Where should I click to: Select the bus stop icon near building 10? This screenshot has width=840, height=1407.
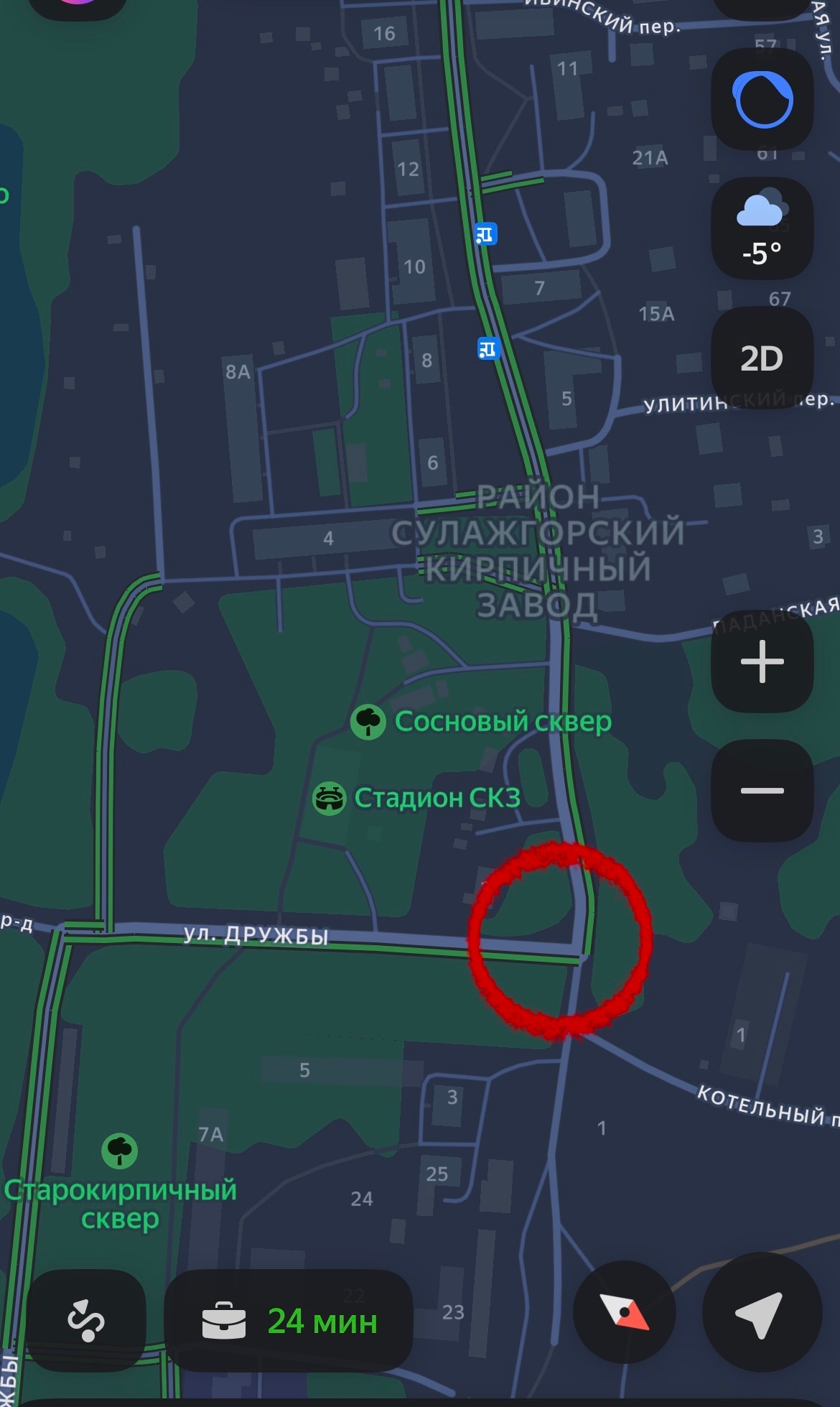[x=486, y=234]
